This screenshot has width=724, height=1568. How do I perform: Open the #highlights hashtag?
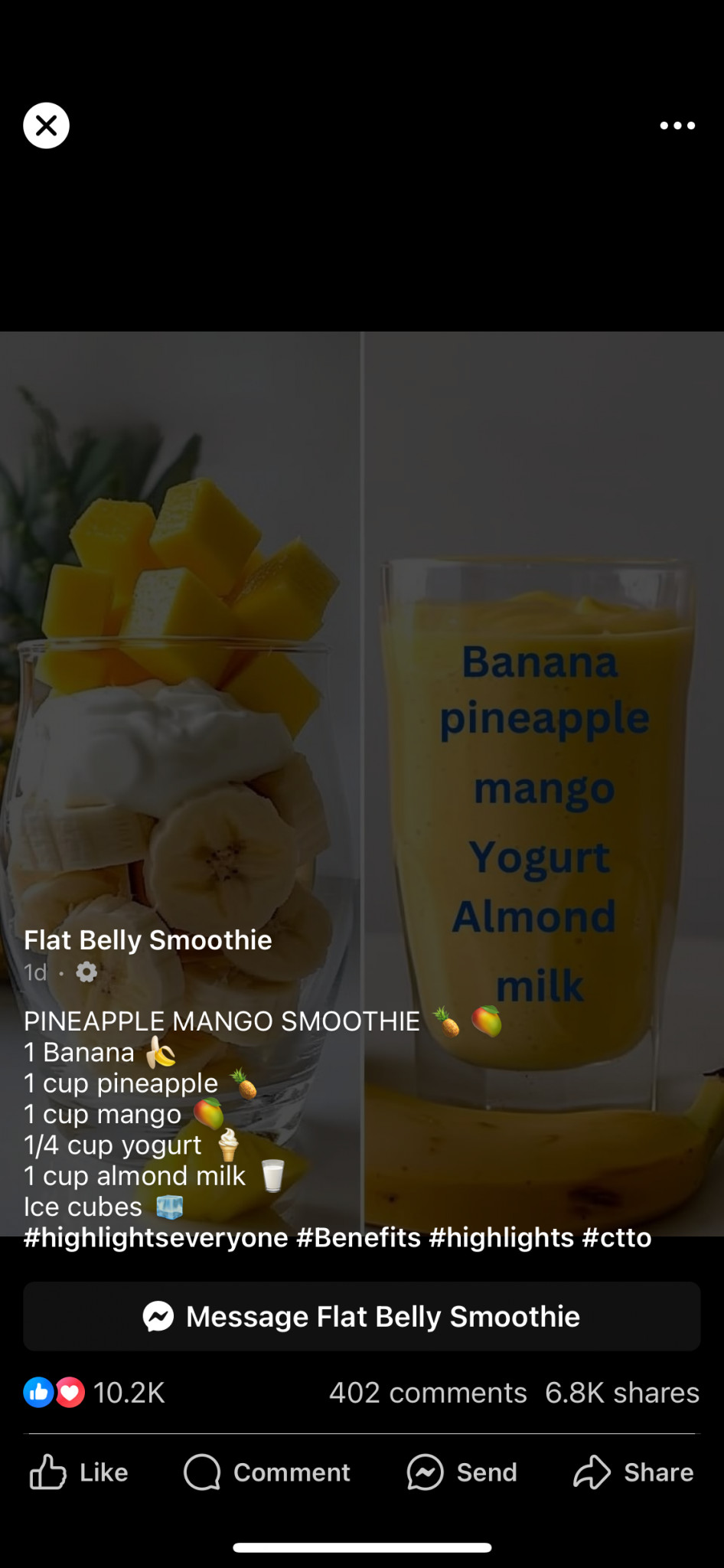point(501,1237)
